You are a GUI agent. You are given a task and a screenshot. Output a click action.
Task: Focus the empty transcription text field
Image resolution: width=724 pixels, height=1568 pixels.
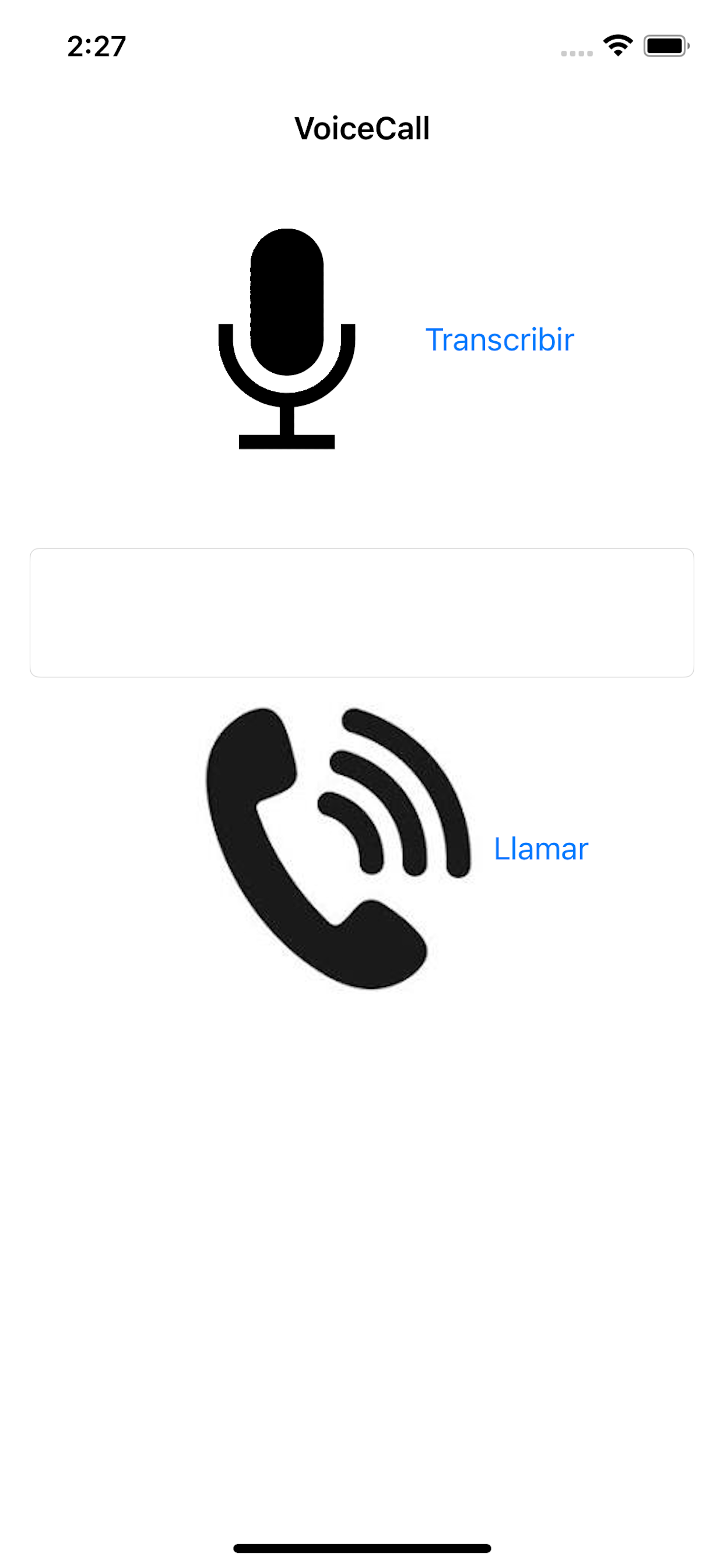(361, 612)
